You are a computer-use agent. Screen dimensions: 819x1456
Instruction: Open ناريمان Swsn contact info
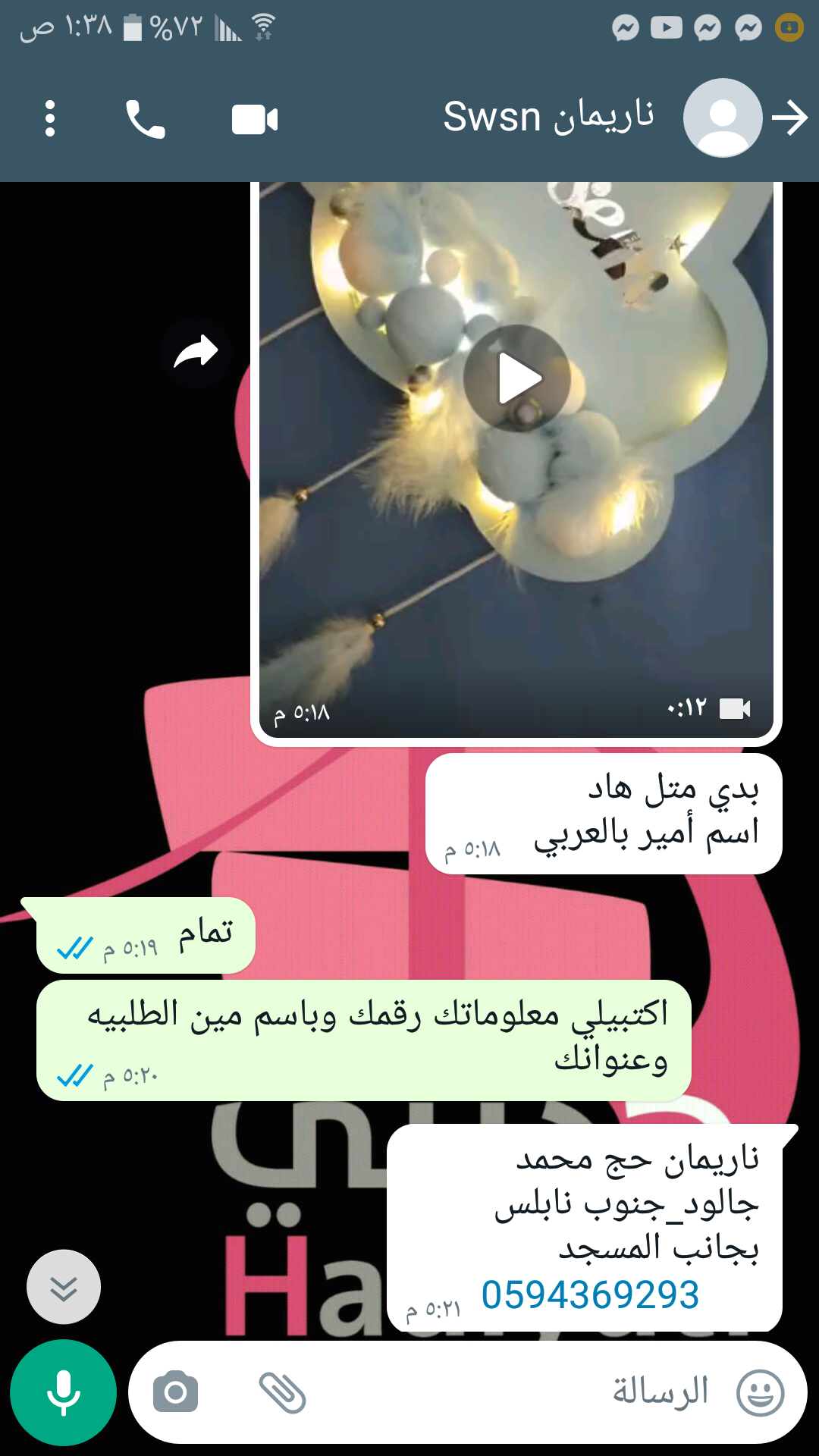click(x=548, y=118)
